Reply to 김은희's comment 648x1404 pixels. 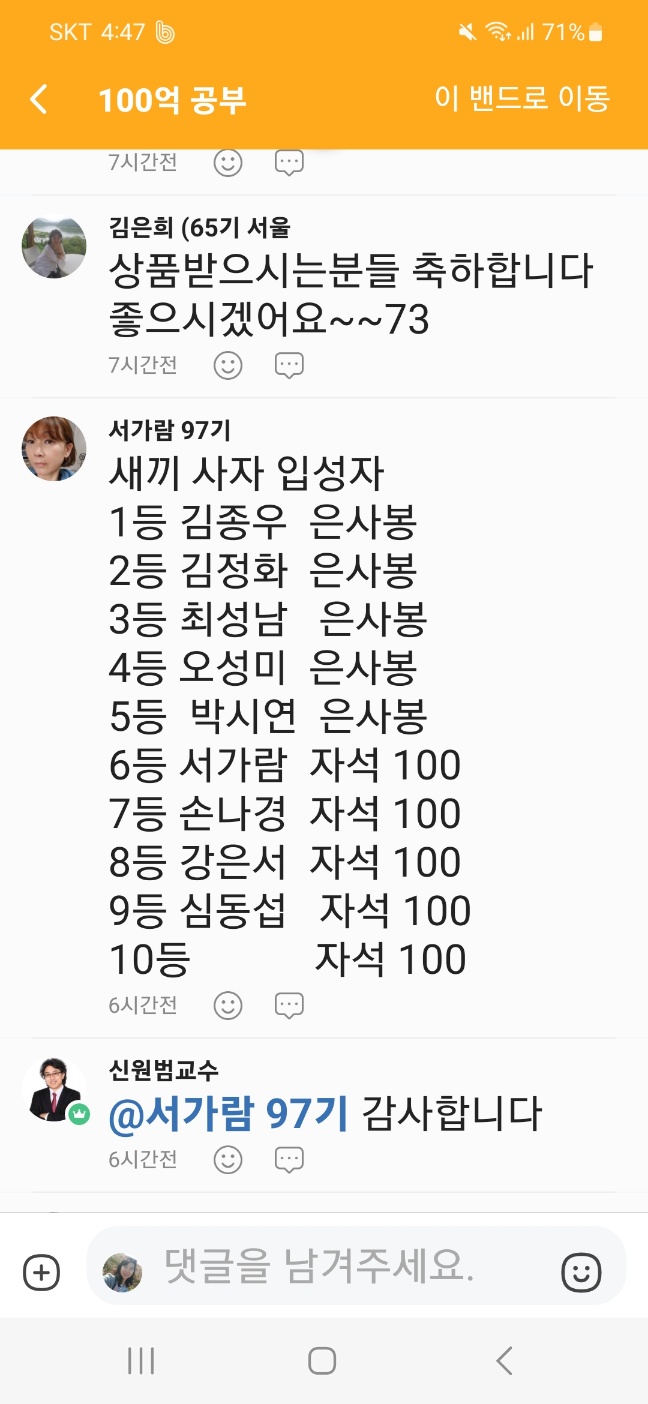click(x=289, y=366)
